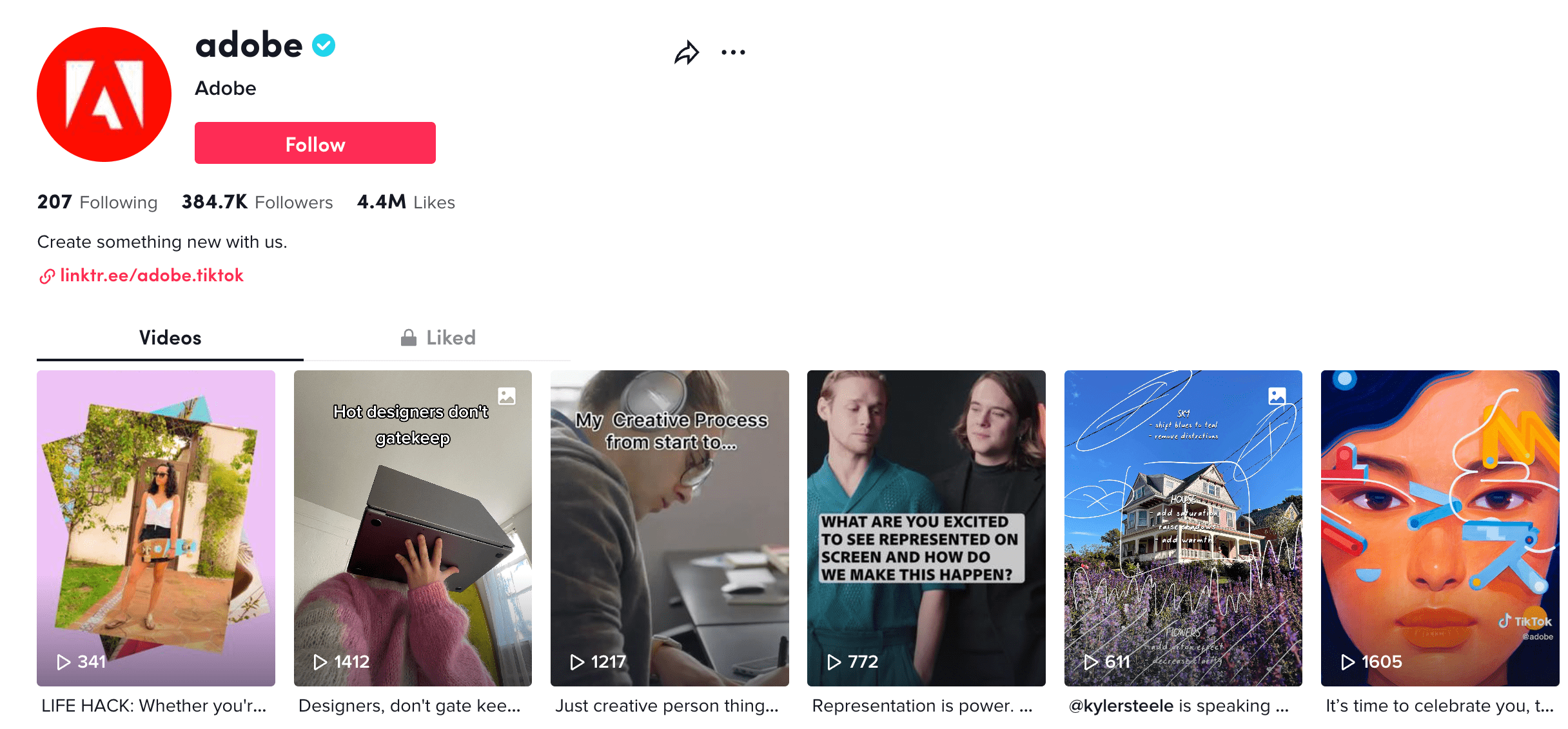View the 207 Following list
Image resolution: width=1568 pixels, height=729 pixels.
pos(97,203)
